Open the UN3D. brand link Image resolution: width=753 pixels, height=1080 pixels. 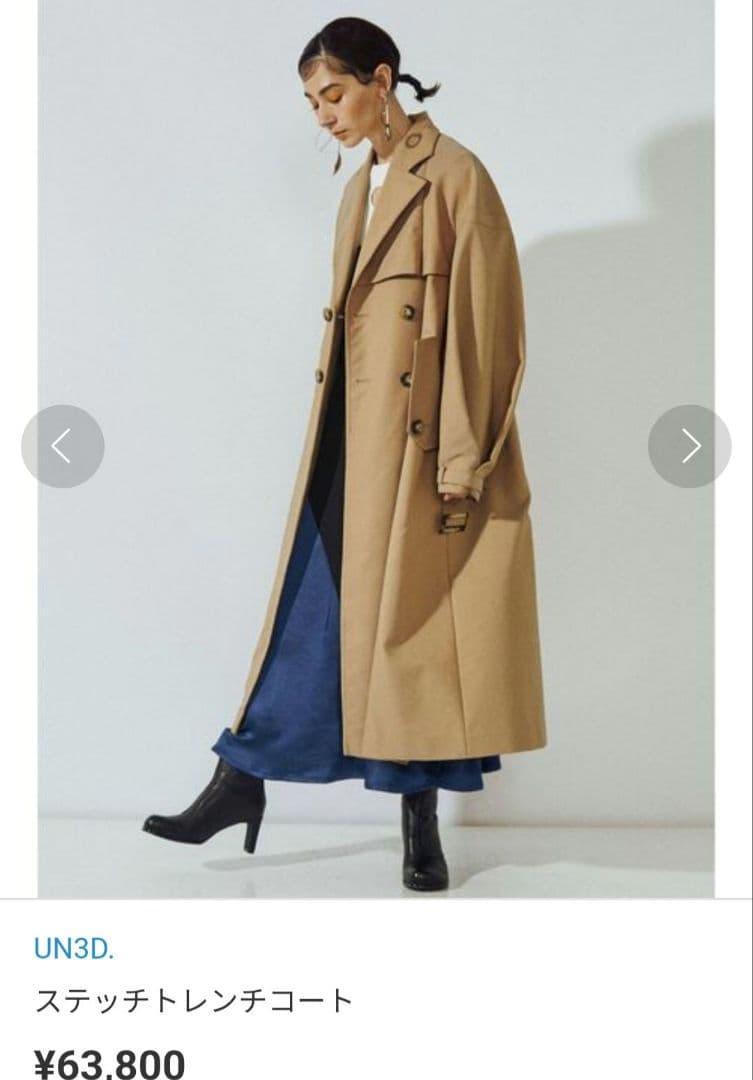click(74, 949)
